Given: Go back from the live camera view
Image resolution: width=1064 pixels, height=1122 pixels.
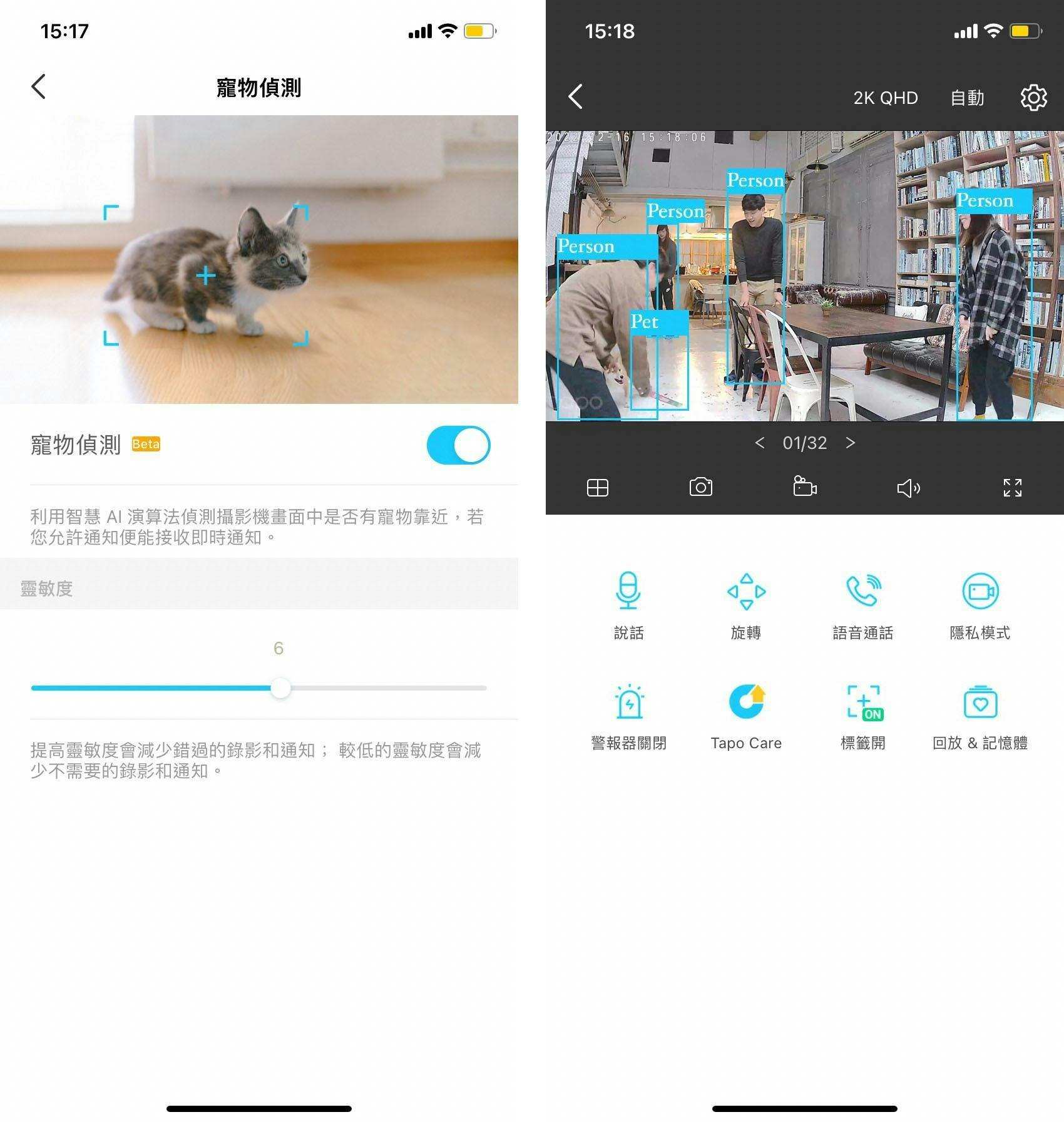Looking at the screenshot, I should click(575, 97).
